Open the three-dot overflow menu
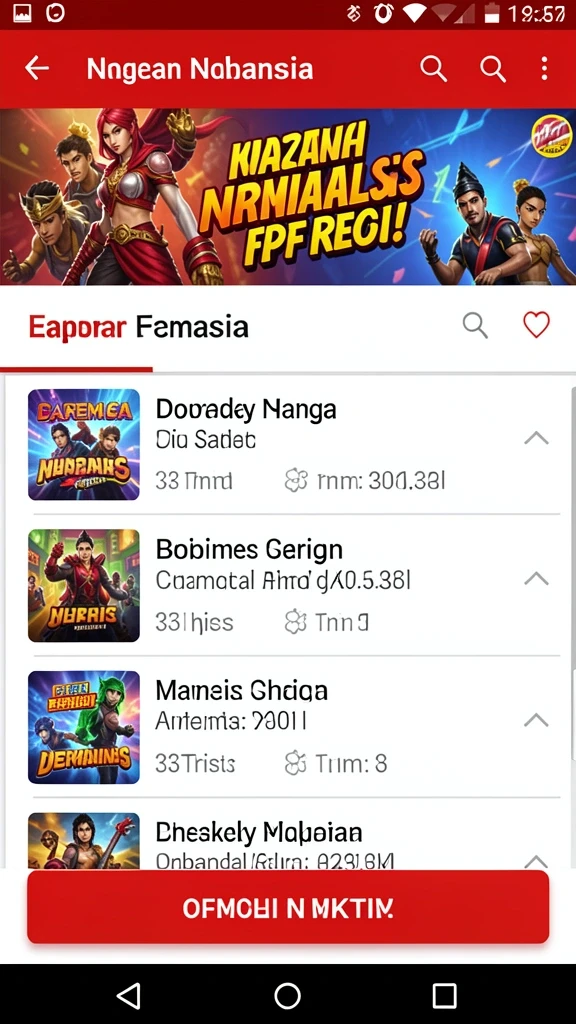The height and width of the screenshot is (1024, 576). [544, 68]
